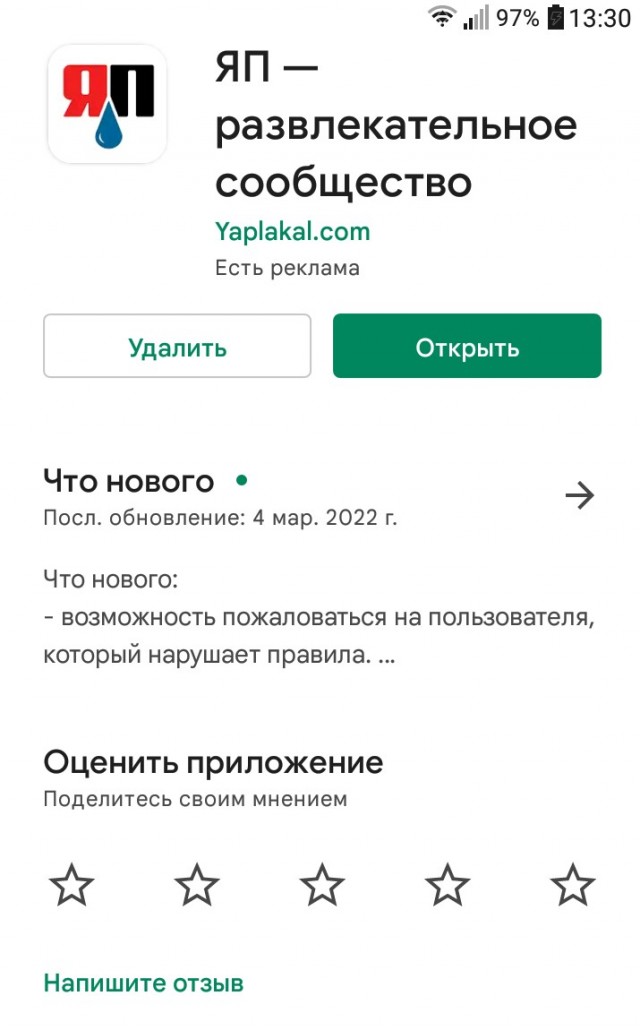Rate the app five stars
This screenshot has width=640, height=1030.
[572, 885]
